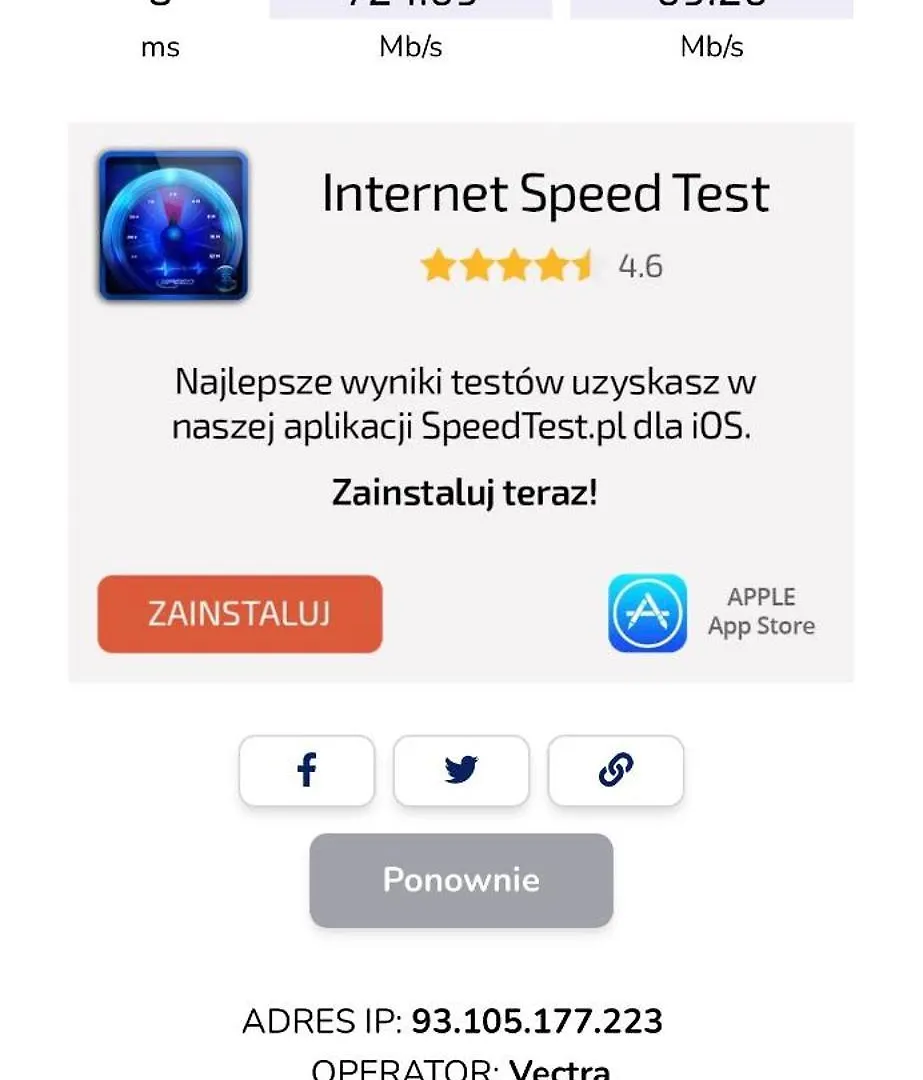The height and width of the screenshot is (1080, 923).
Task: Share the result on Facebook
Action: tap(306, 770)
